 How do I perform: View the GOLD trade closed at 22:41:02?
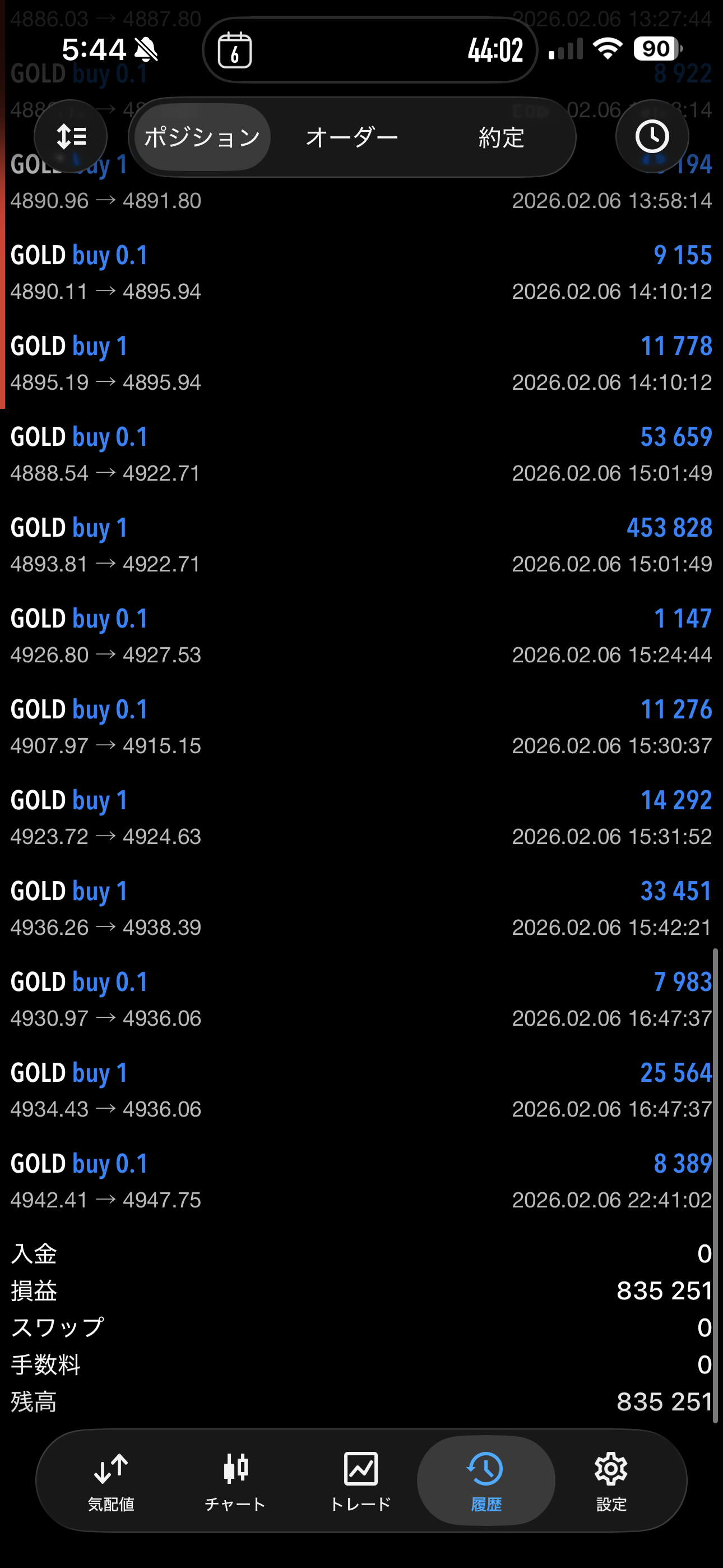tap(361, 1181)
